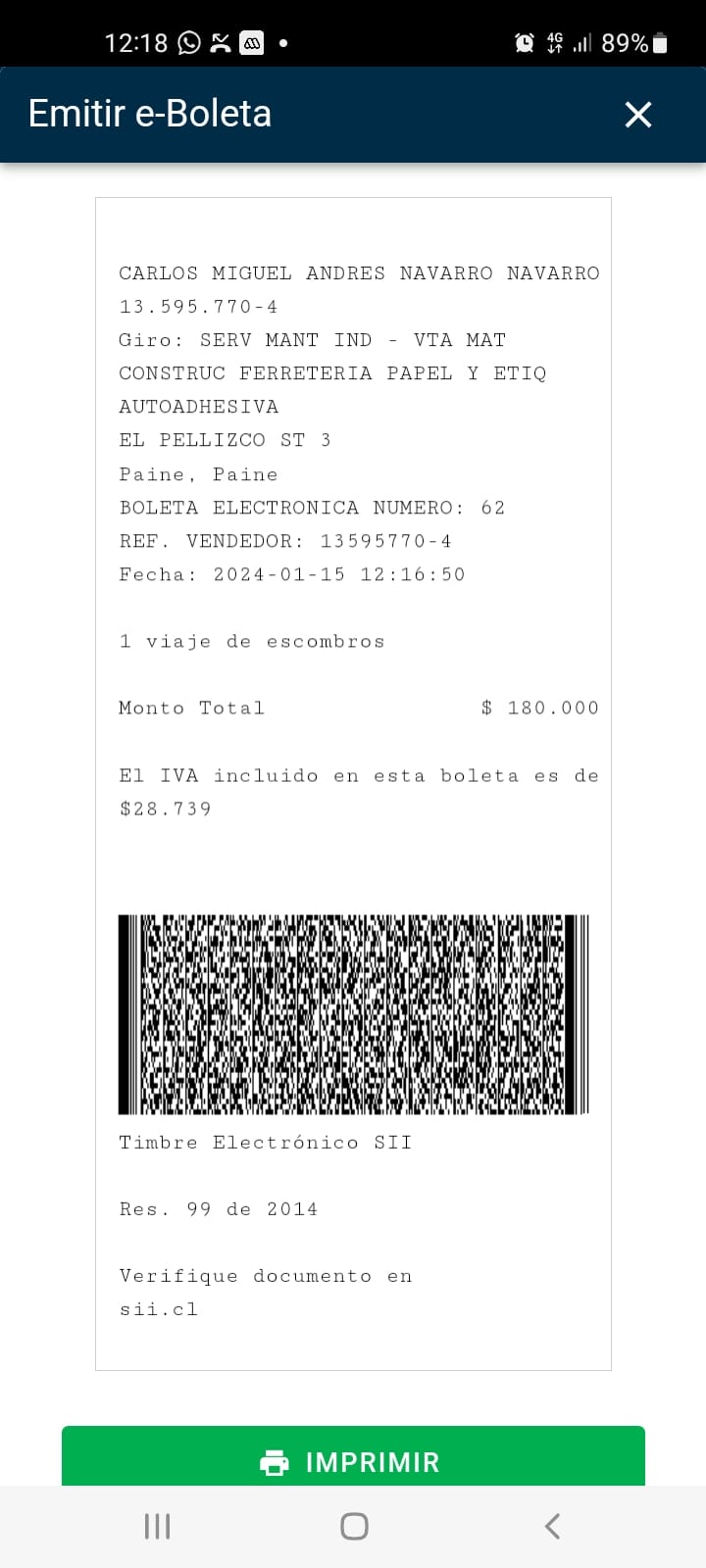Go back using the system back arrow
This screenshot has width=706, height=1568.
click(x=552, y=1526)
